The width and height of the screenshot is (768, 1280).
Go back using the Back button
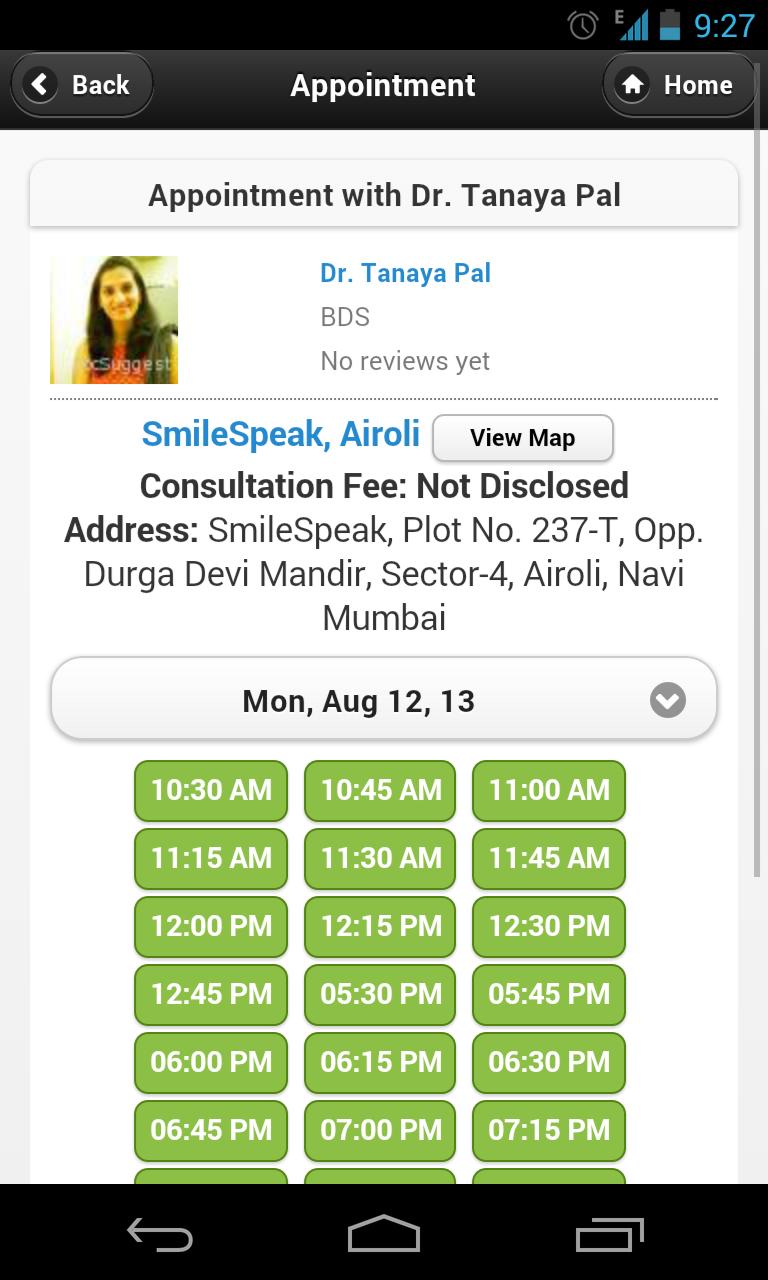pyautogui.click(x=82, y=85)
